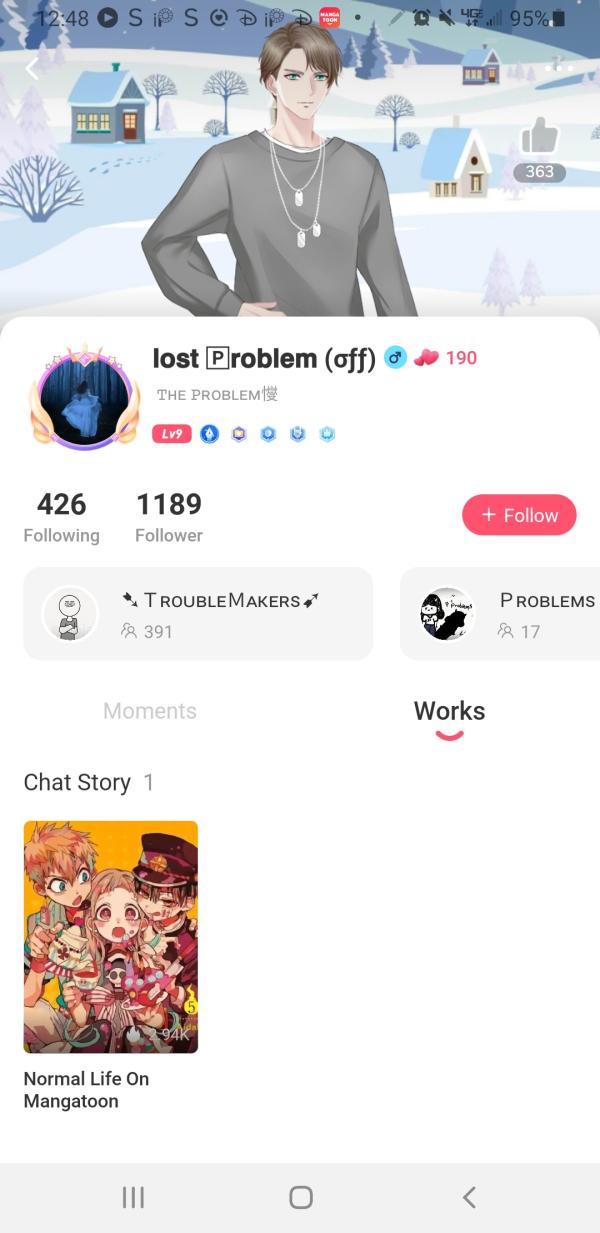The image size is (600, 1233).
Task: View the 1189 Follower list
Action: click(169, 516)
